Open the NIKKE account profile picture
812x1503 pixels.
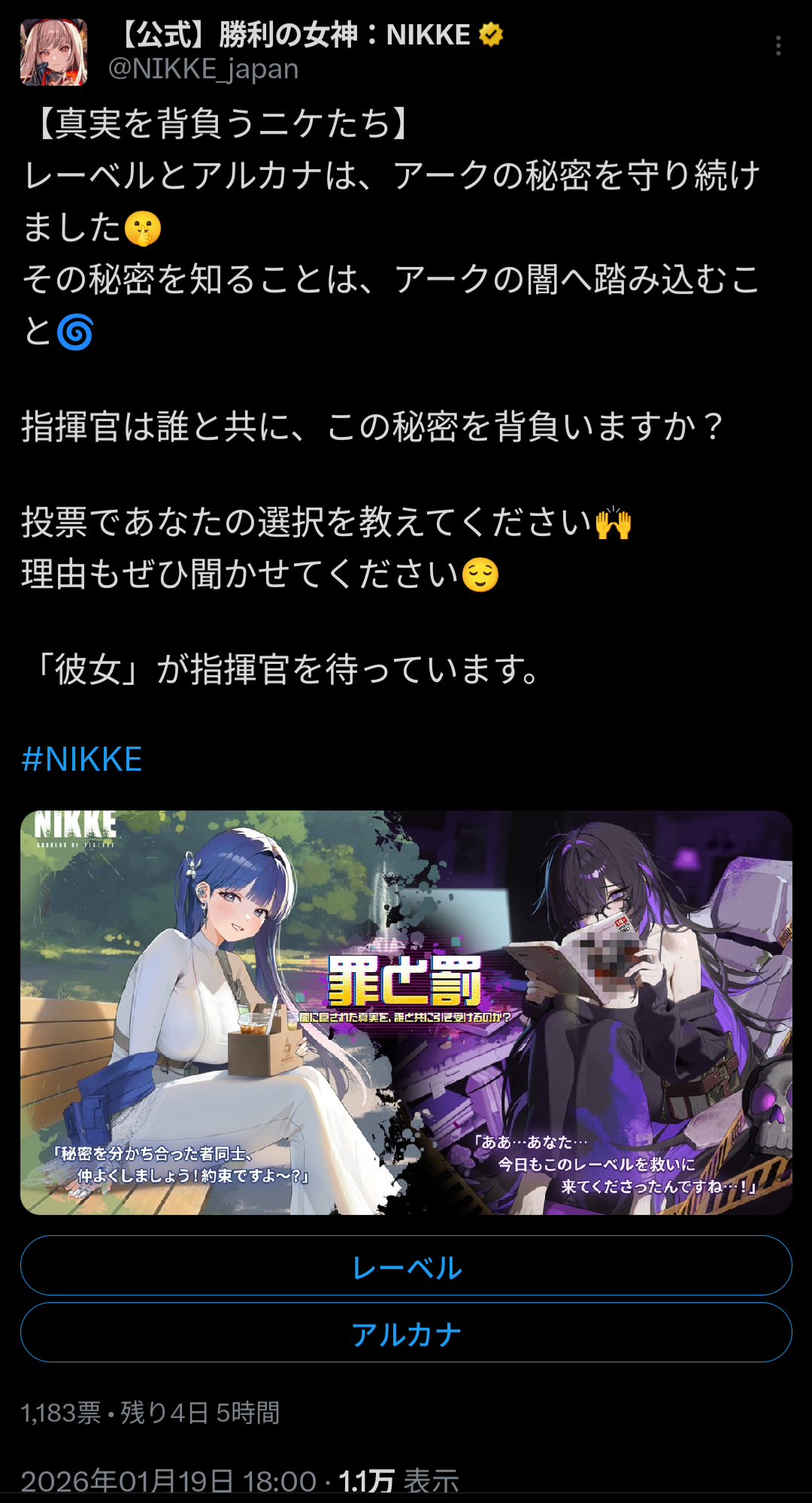(x=53, y=52)
